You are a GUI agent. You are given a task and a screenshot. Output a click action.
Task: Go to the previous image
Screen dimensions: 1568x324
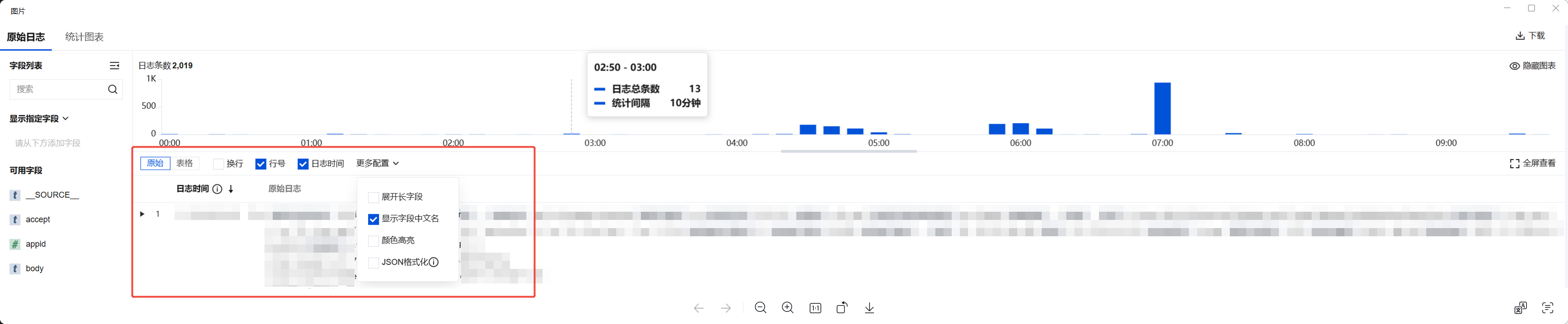click(699, 308)
